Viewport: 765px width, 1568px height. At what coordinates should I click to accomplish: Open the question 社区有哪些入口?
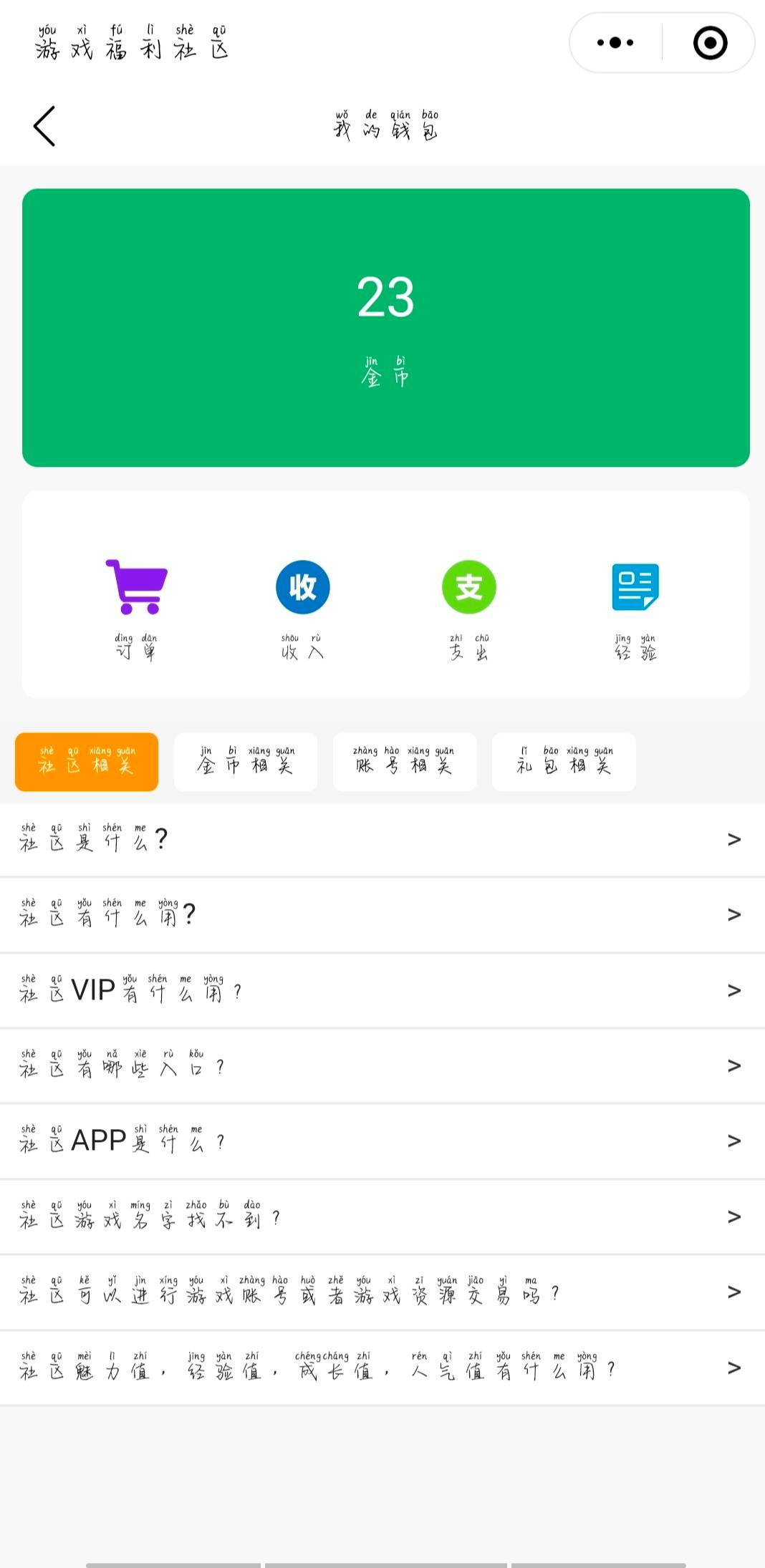pyautogui.click(x=382, y=1066)
